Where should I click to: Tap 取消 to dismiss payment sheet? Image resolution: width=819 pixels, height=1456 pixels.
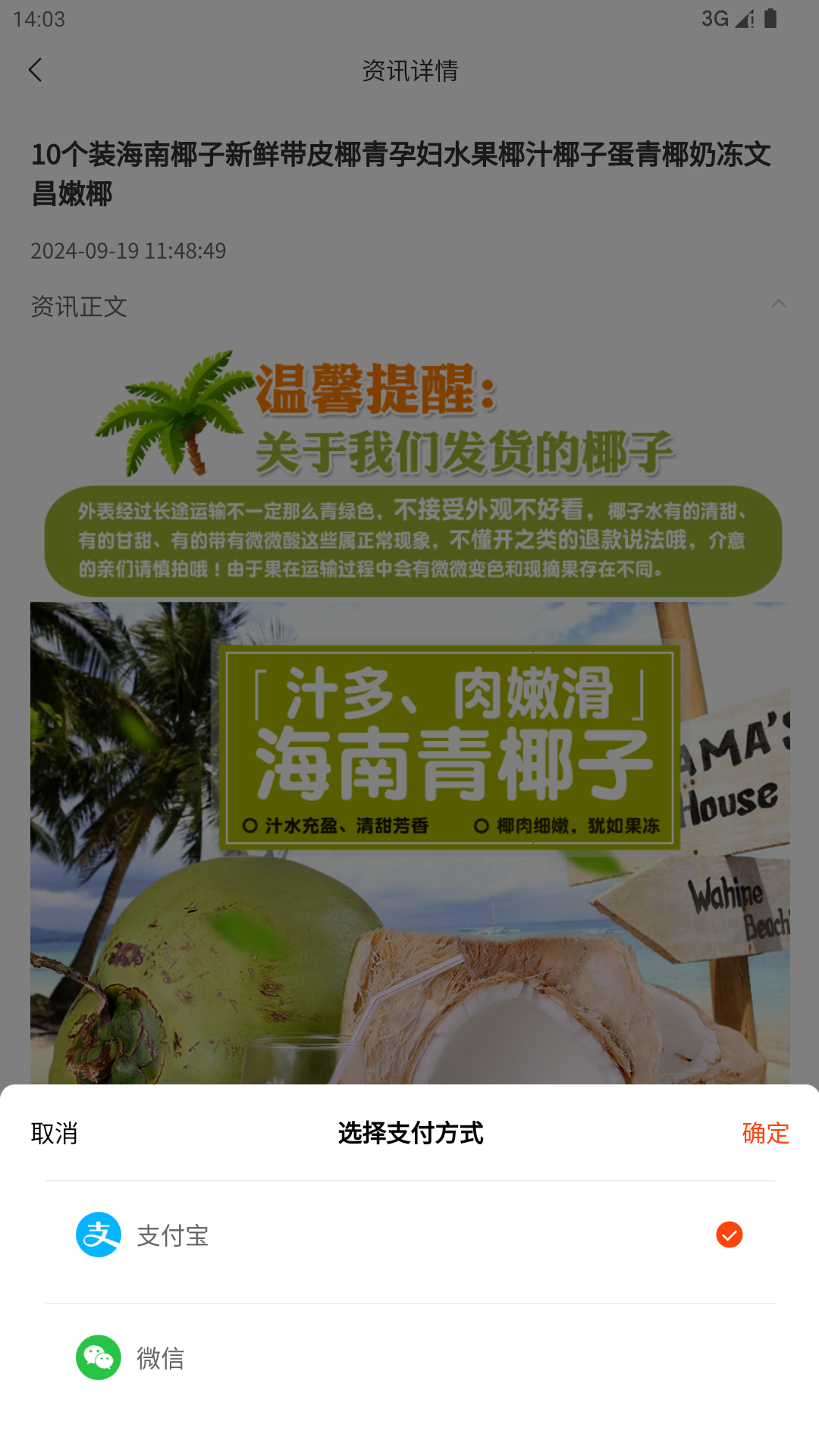[54, 1133]
